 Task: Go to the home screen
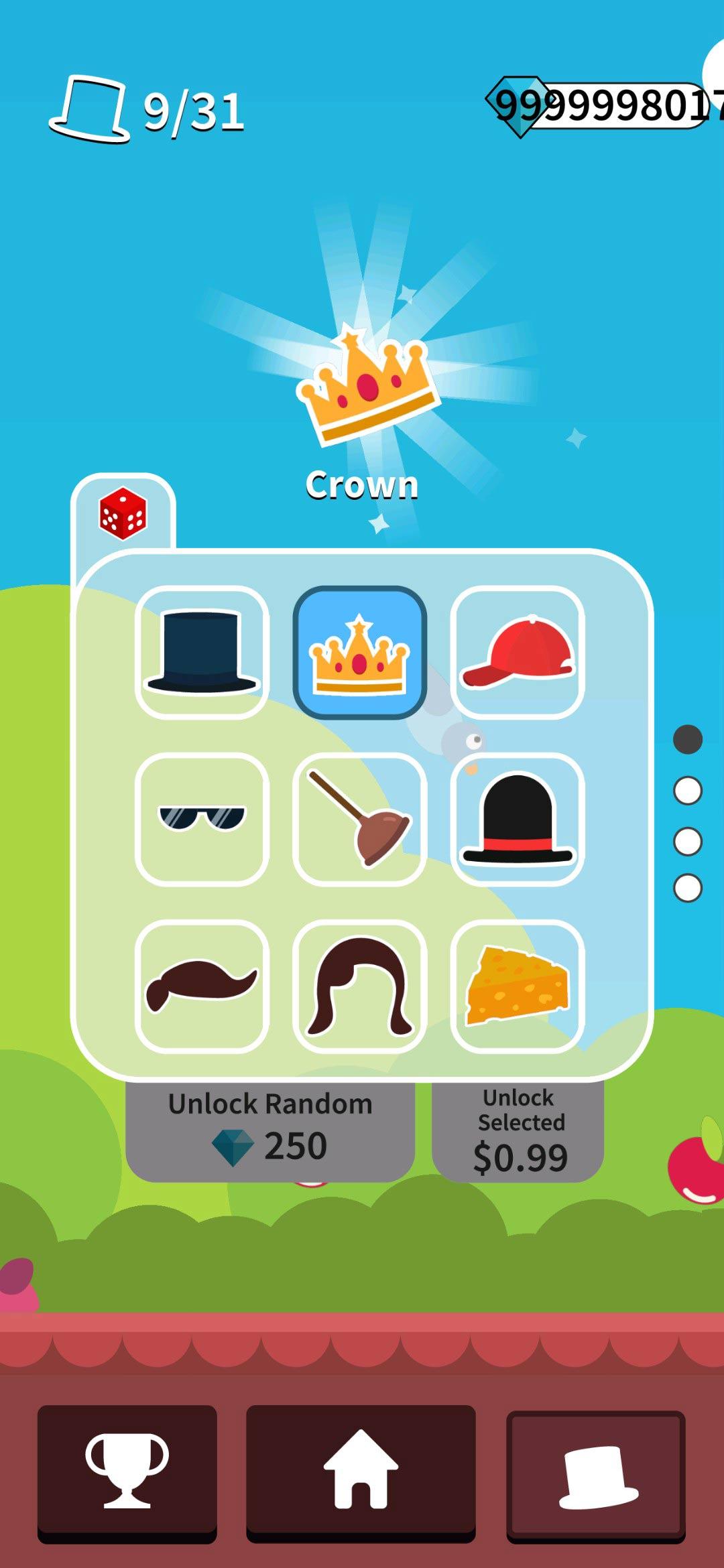point(361,1471)
